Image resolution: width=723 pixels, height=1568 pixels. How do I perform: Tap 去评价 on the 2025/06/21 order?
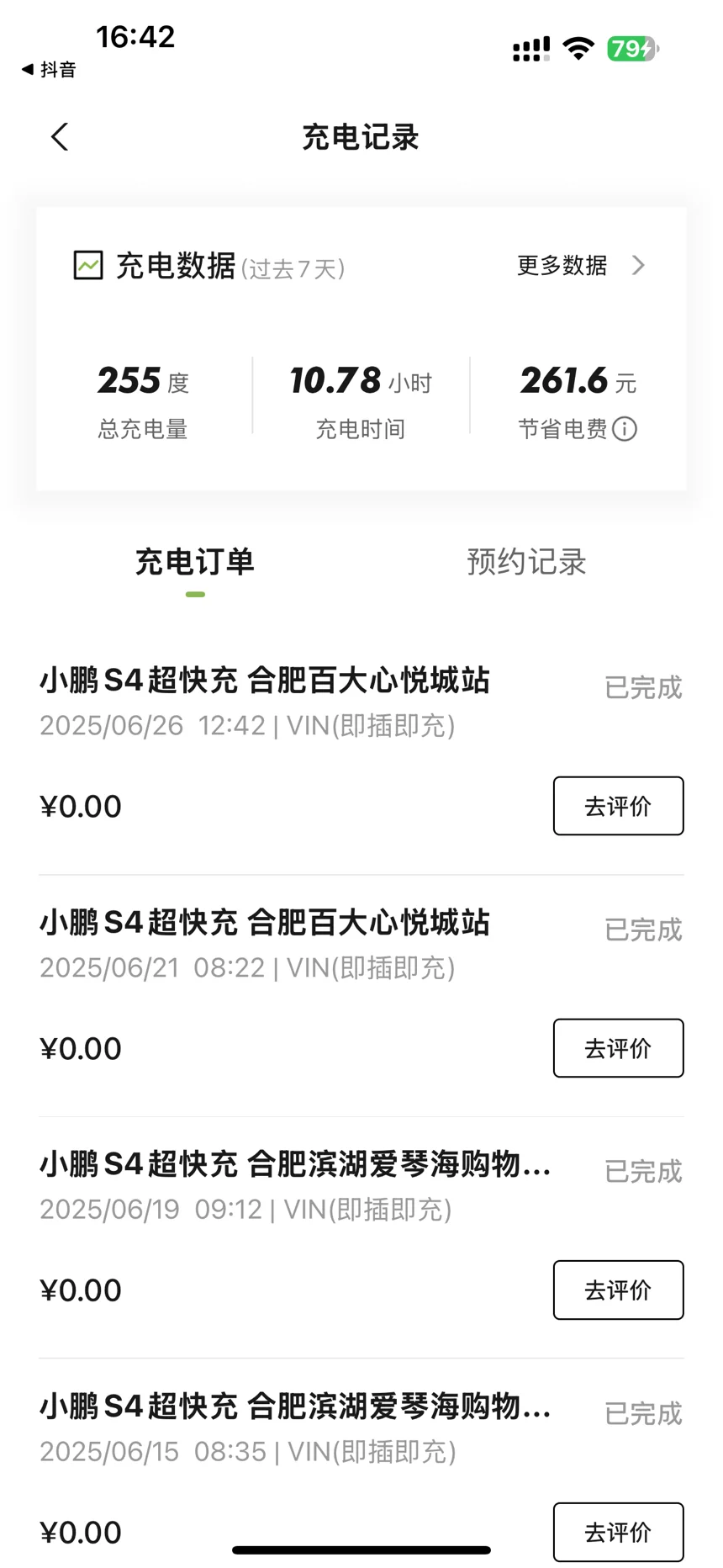click(618, 1048)
